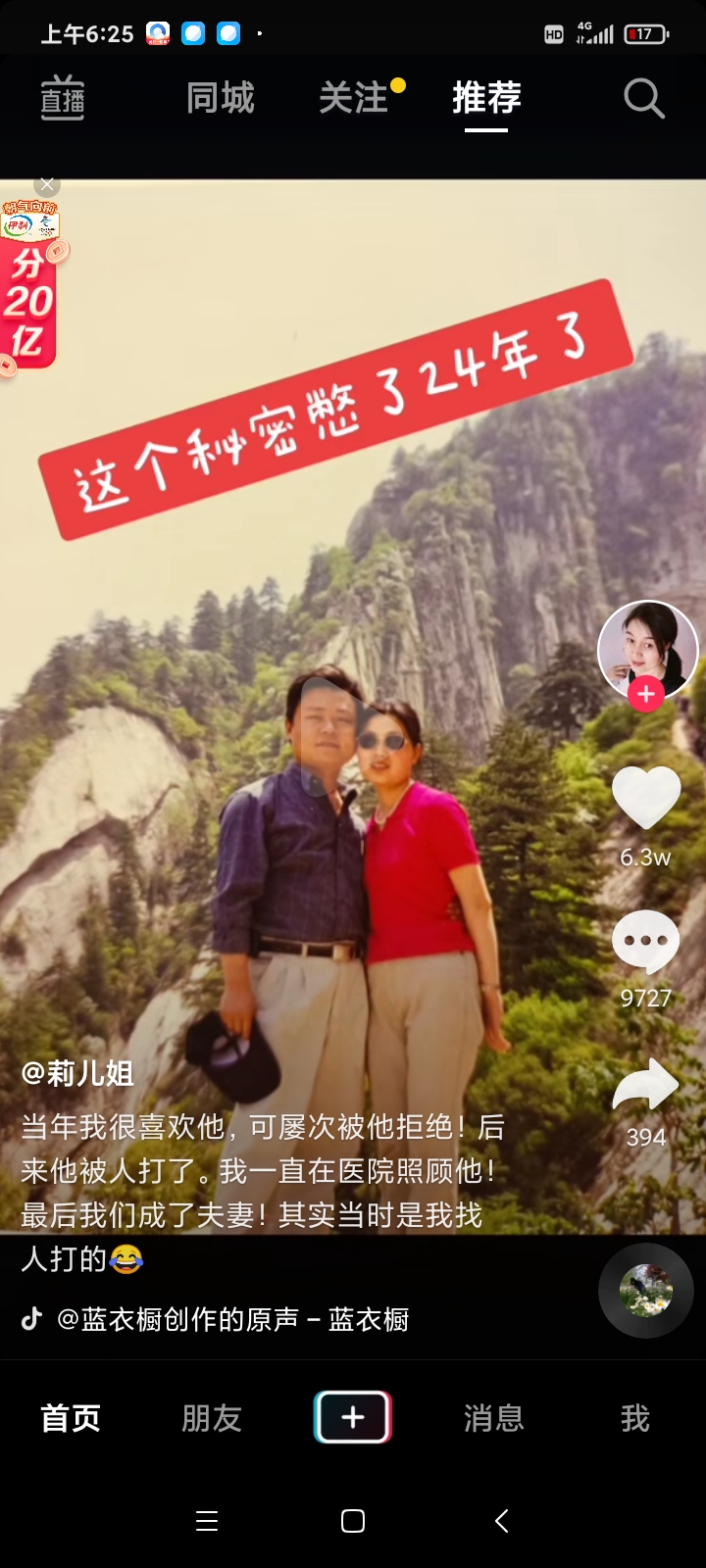Open the spinning music disc
The height and width of the screenshot is (1568, 706).
(646, 1291)
